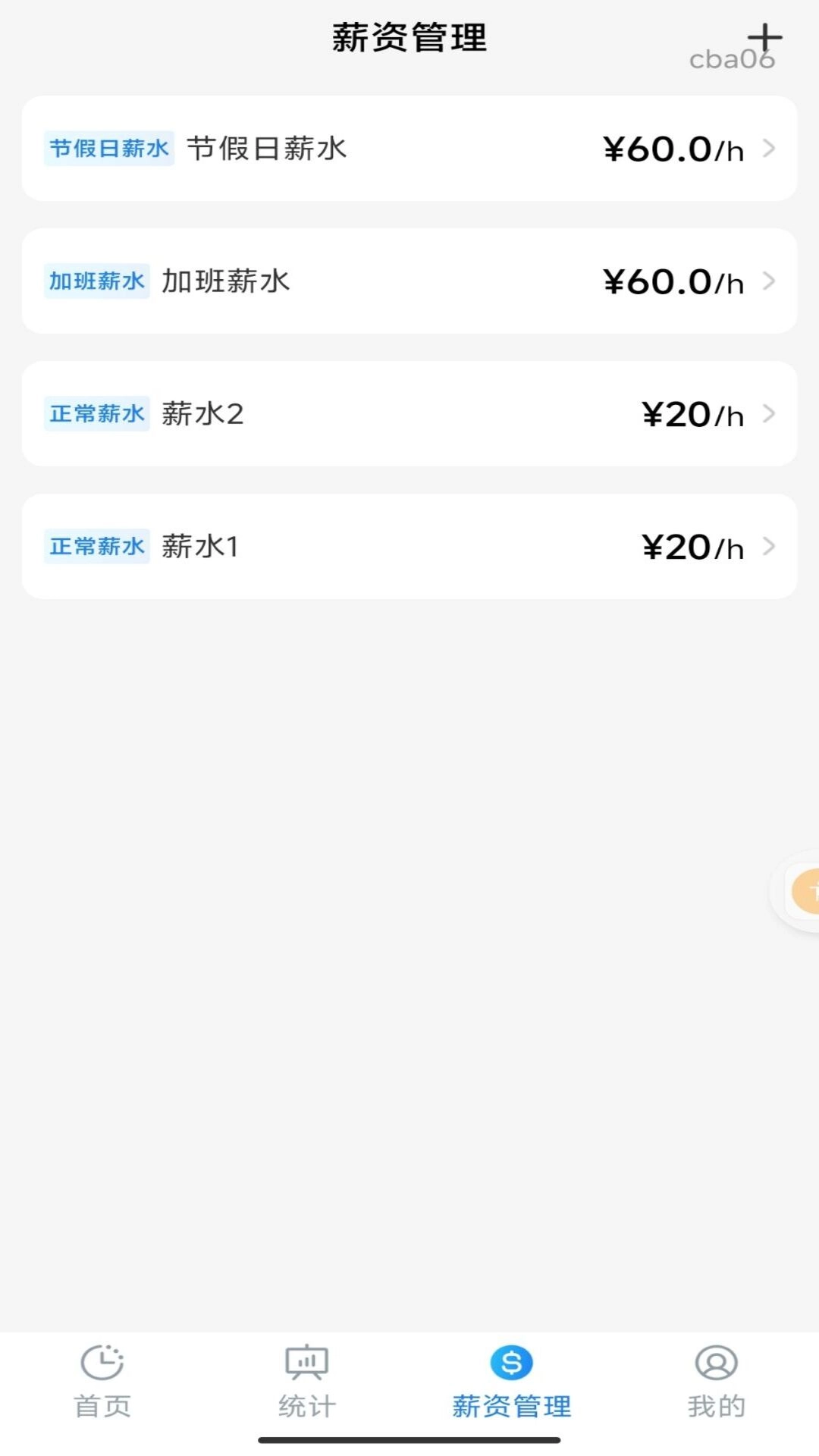Click the blue 加班薪水 tag badge
The image size is (819, 1456).
pos(96,281)
